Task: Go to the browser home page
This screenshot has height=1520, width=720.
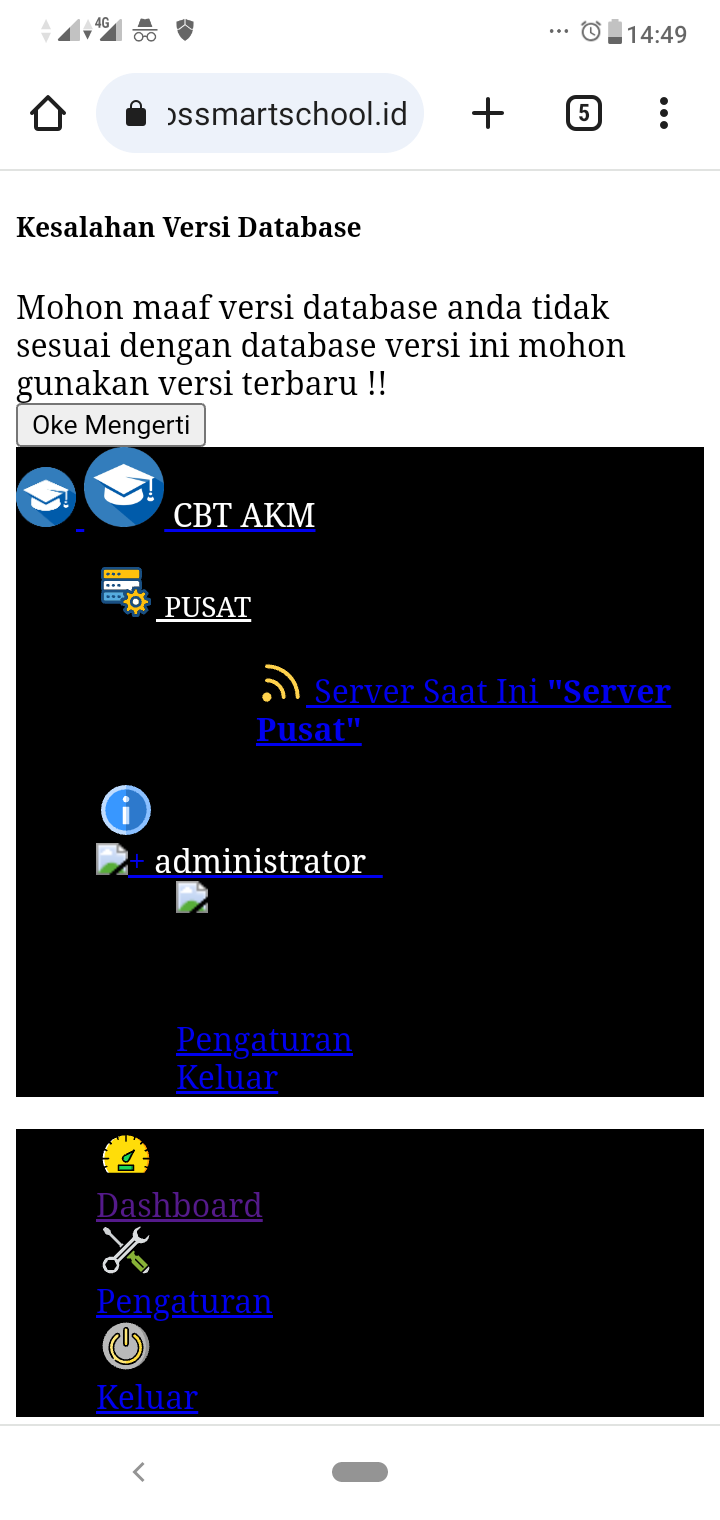Action: tap(48, 114)
